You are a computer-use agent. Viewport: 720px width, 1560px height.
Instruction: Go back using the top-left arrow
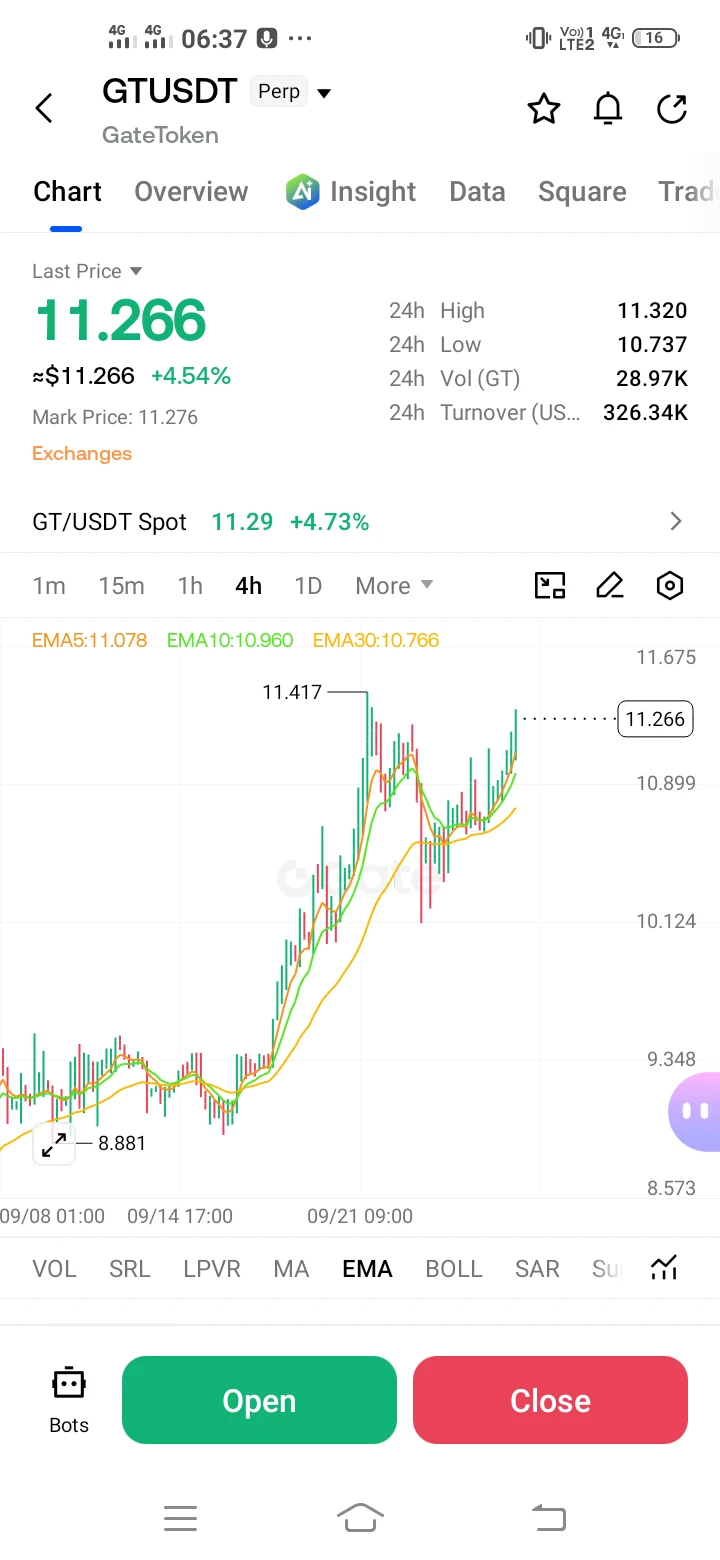pos(44,108)
